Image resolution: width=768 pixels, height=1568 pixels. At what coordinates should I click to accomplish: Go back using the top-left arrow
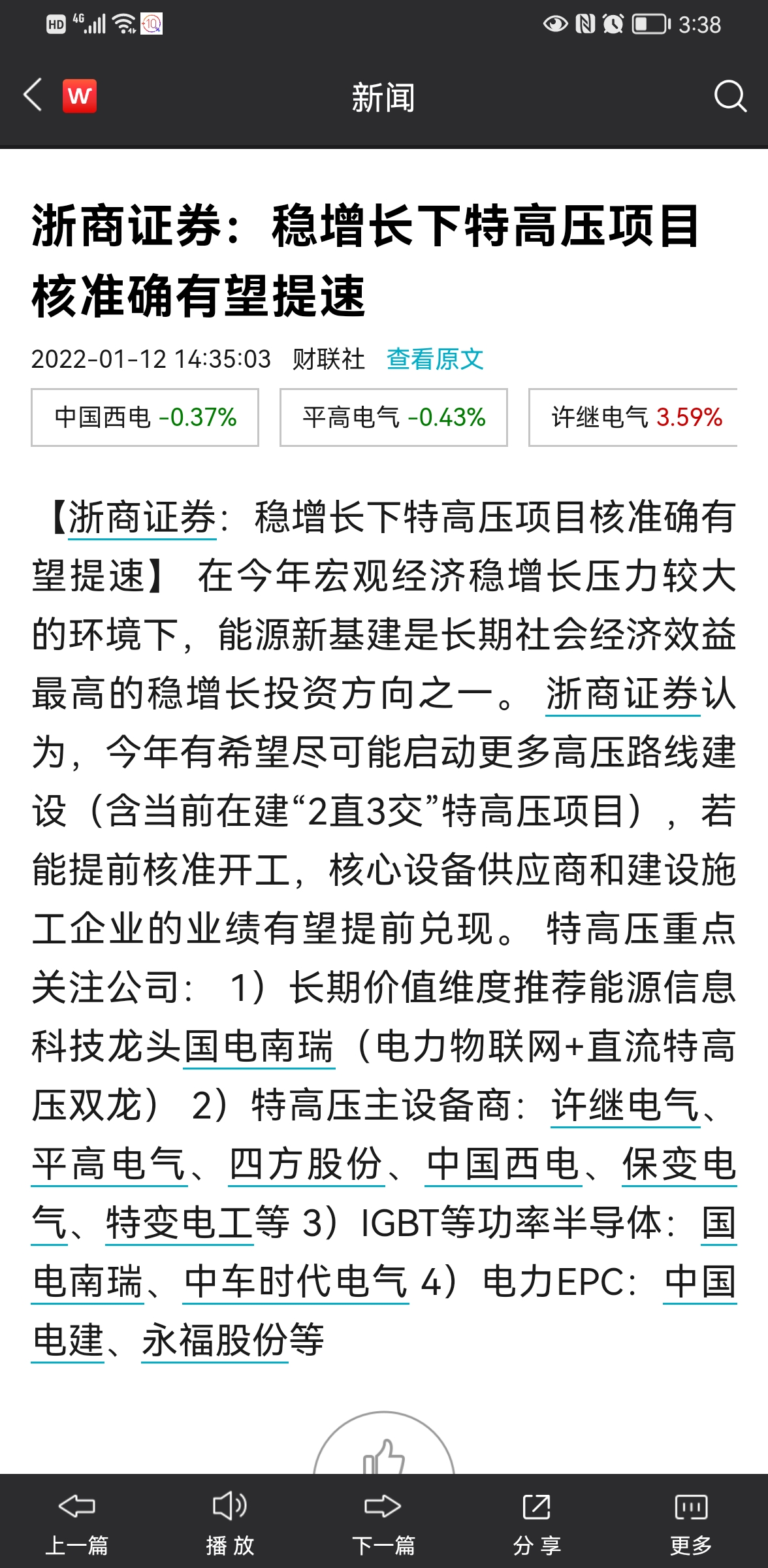(x=33, y=95)
